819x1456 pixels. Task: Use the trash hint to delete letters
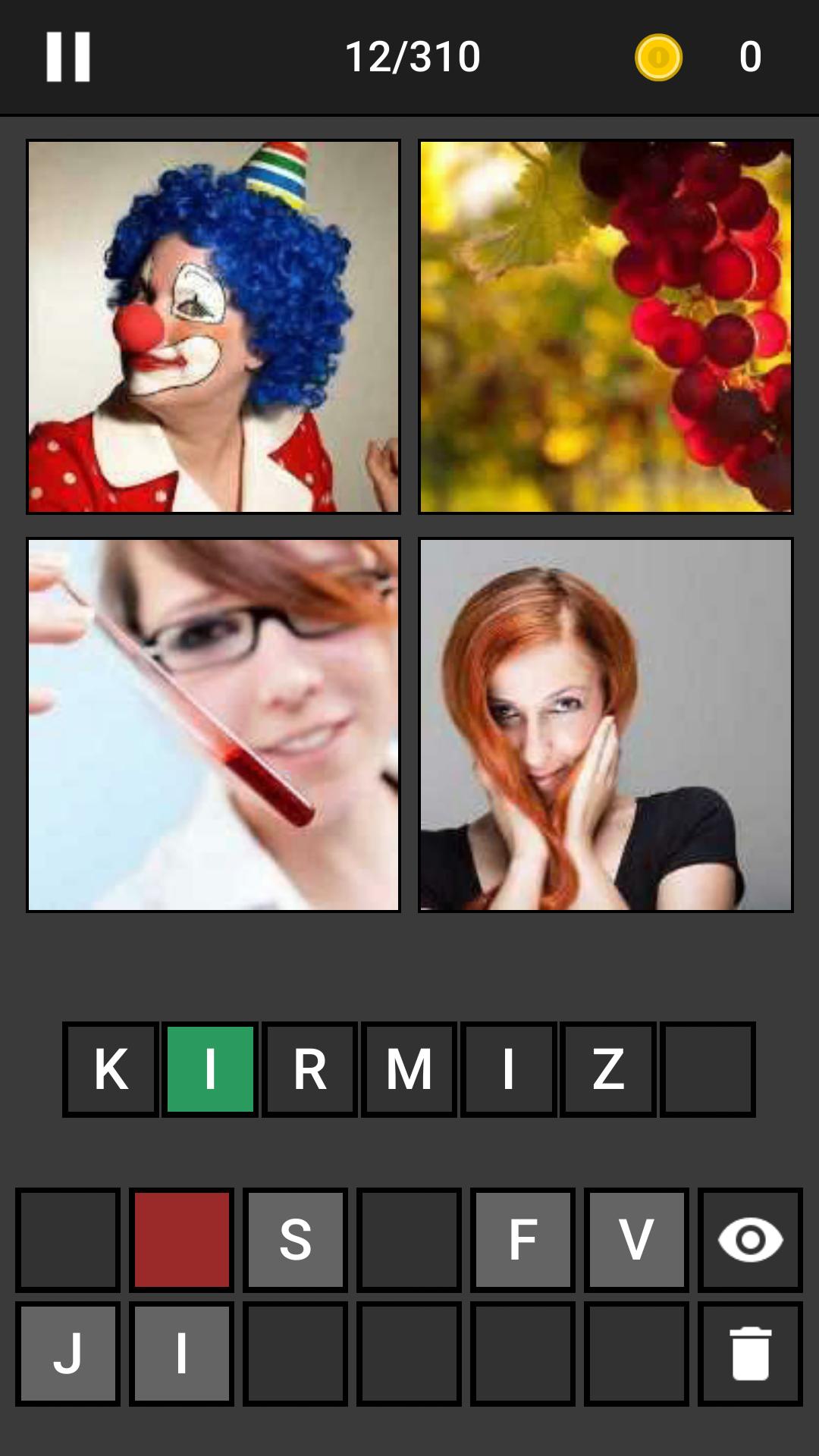750,1354
